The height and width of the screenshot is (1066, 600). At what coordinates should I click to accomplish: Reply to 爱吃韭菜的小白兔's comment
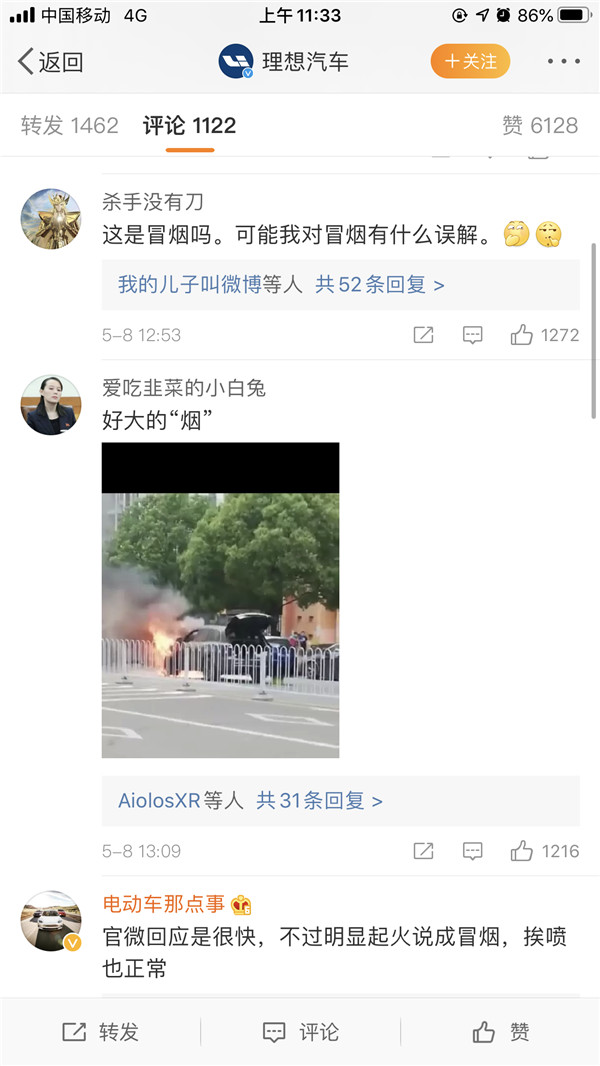pos(472,850)
